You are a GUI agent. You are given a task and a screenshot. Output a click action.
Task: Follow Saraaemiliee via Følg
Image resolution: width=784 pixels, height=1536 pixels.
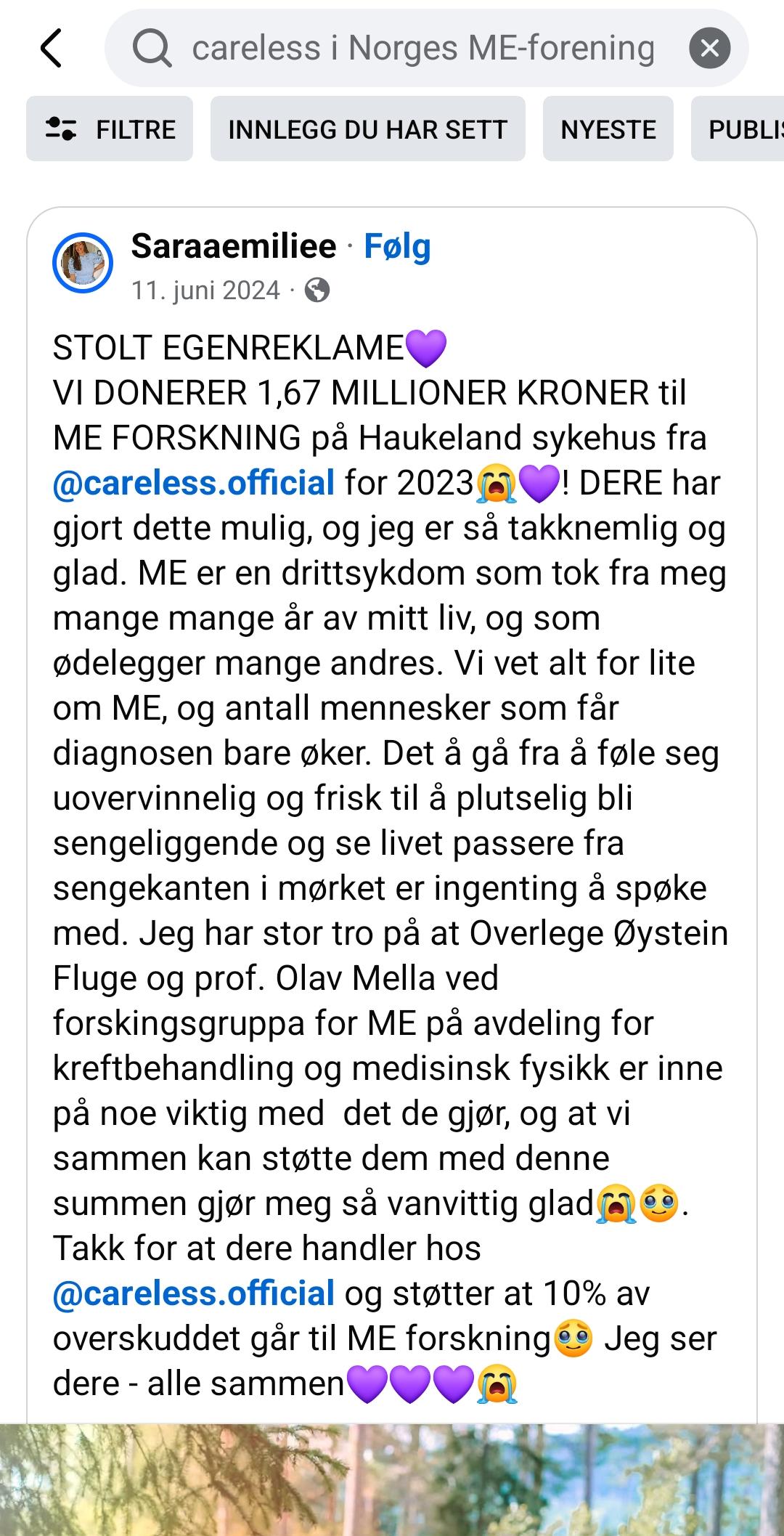tap(397, 247)
